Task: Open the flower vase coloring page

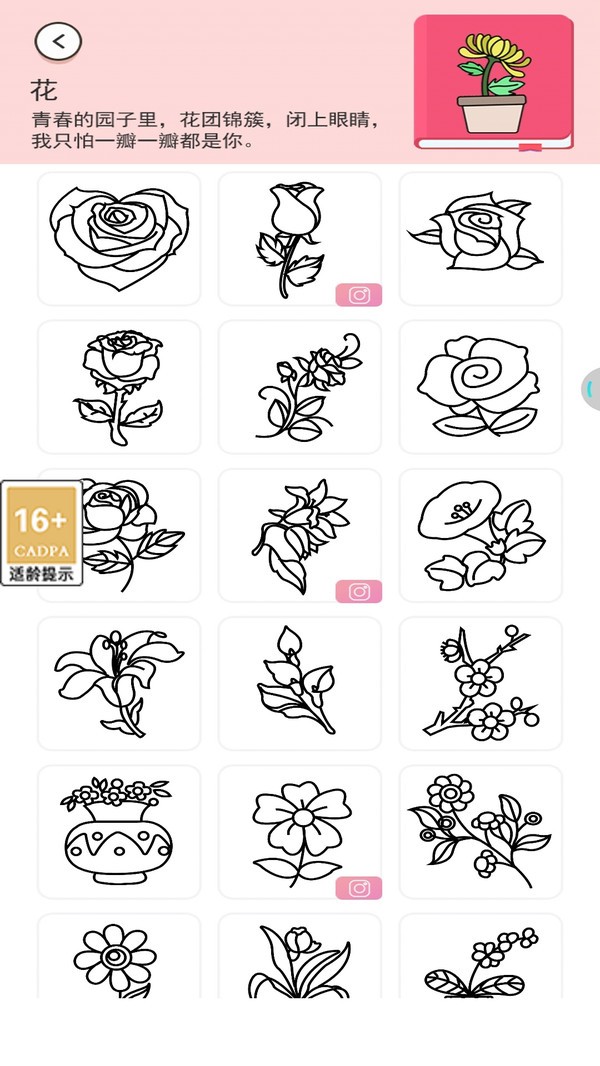Action: tap(119, 831)
